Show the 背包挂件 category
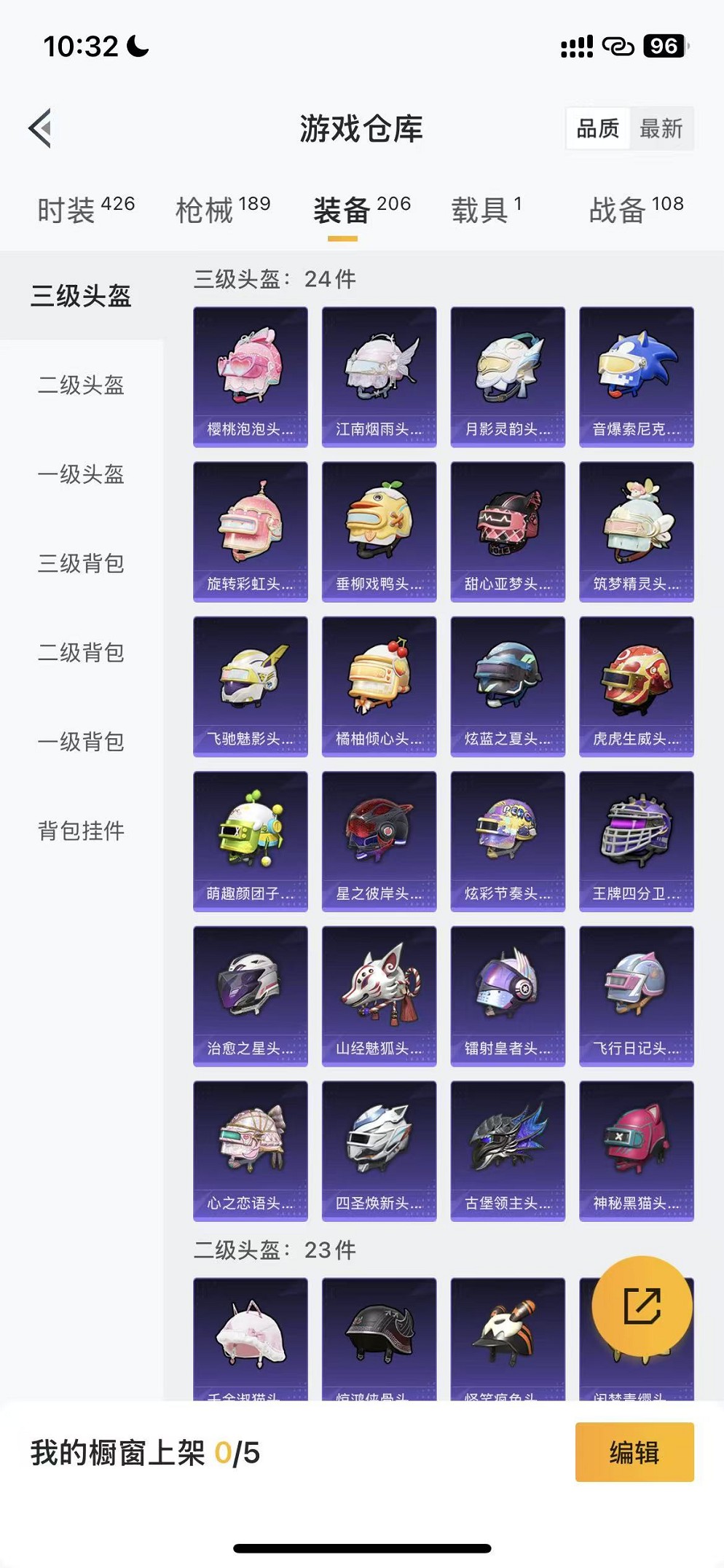The image size is (724, 1568). [81, 831]
